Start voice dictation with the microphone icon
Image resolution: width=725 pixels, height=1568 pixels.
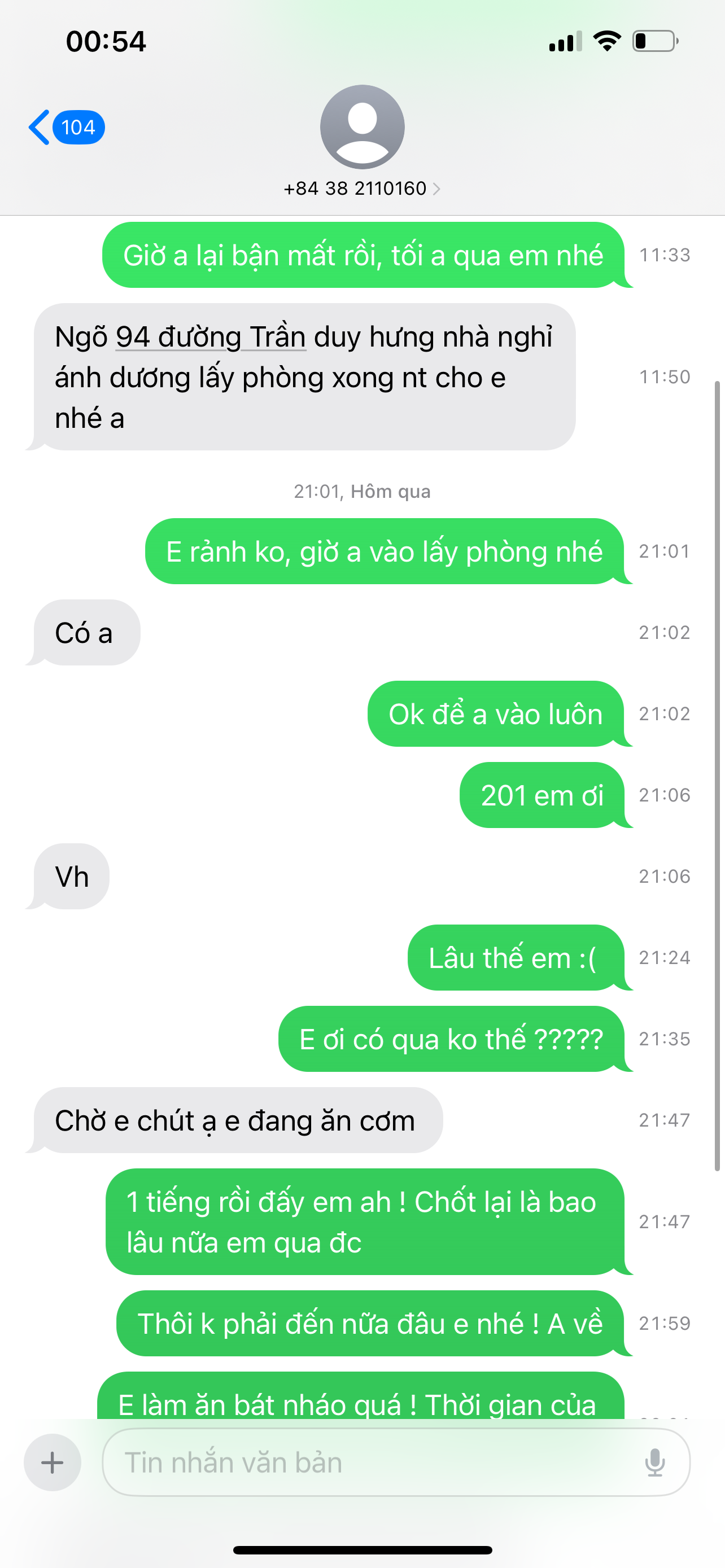point(654,1462)
